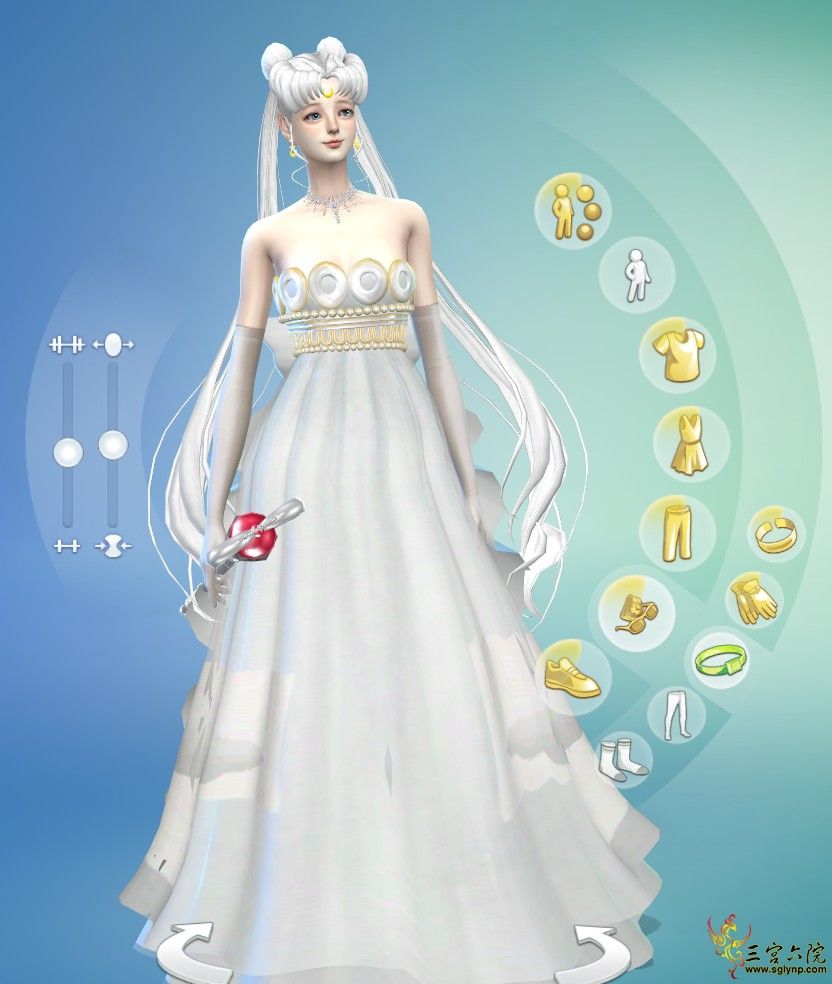Screen dimensions: 832x984
Task: Select the body figure category icon
Action: pyautogui.click(x=636, y=275)
